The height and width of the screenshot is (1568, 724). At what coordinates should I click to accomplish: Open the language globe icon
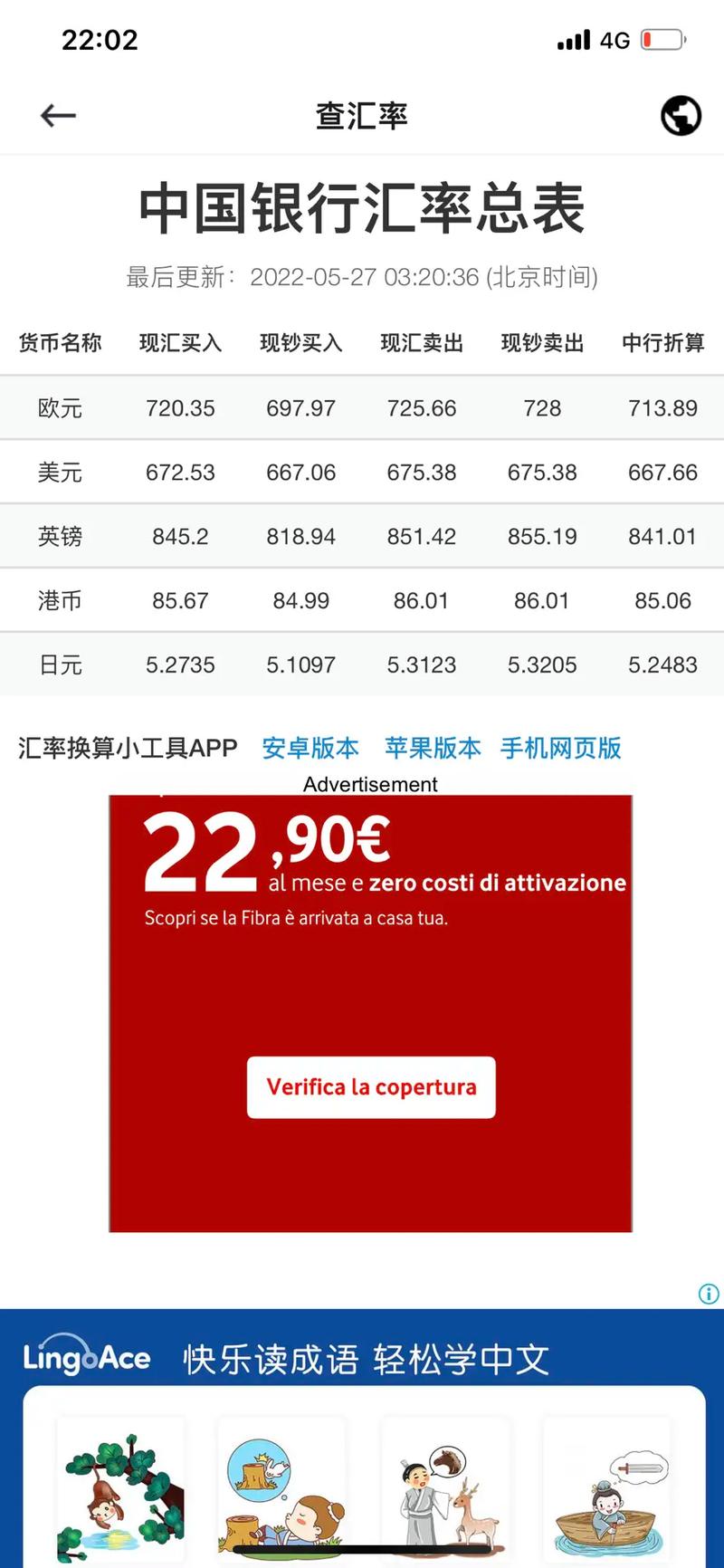pyautogui.click(x=681, y=116)
